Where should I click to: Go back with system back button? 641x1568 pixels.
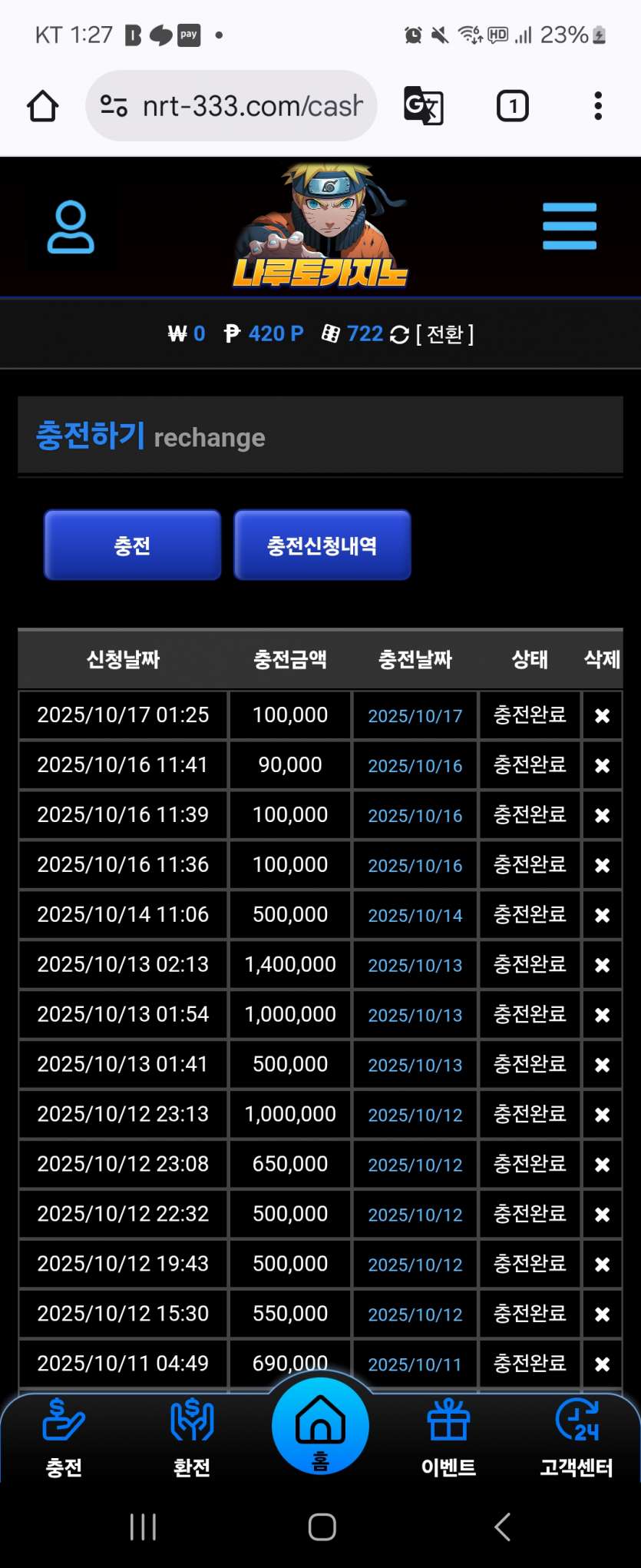coord(502,1527)
